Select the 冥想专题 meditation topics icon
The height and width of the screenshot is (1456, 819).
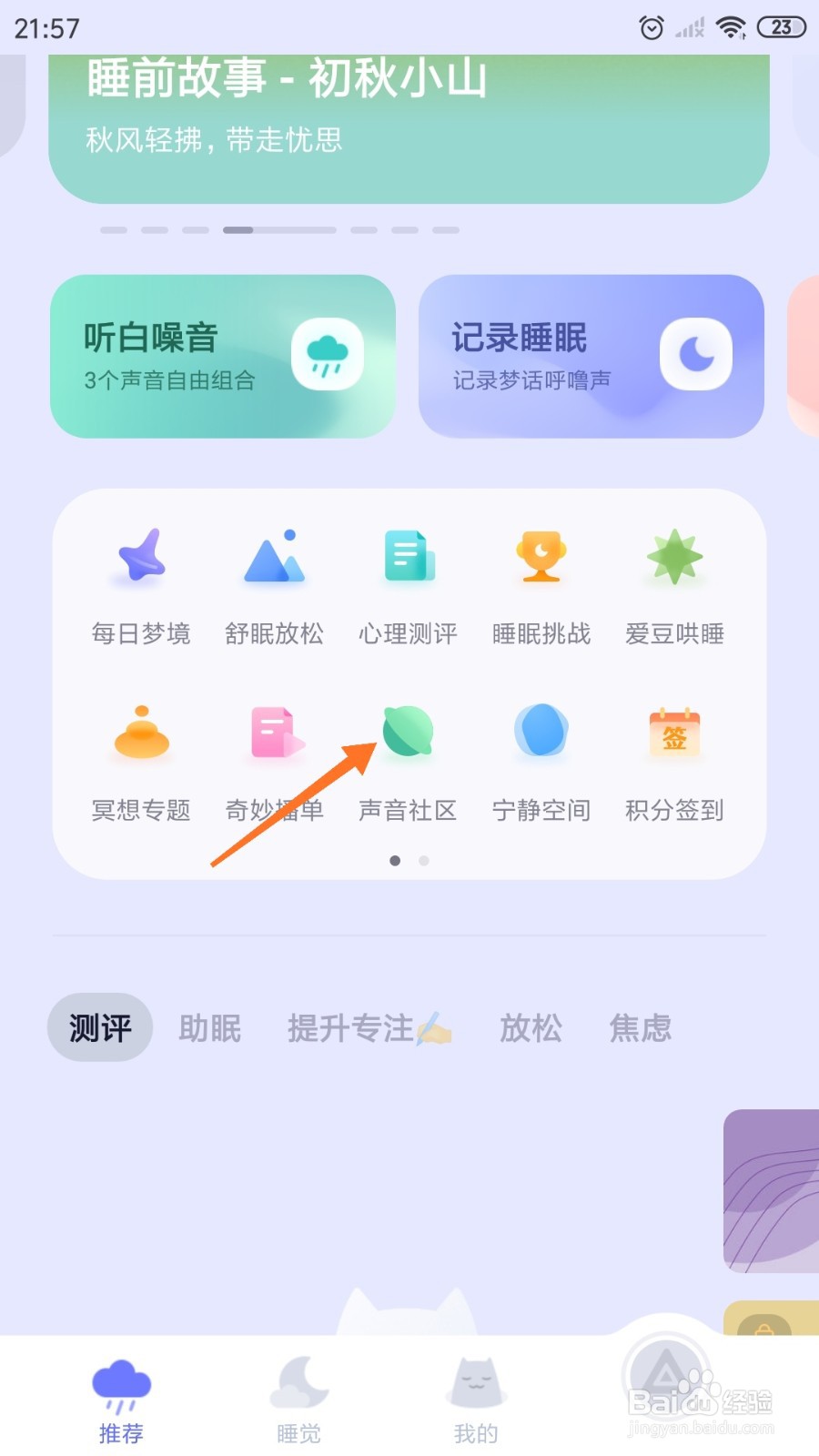click(141, 735)
